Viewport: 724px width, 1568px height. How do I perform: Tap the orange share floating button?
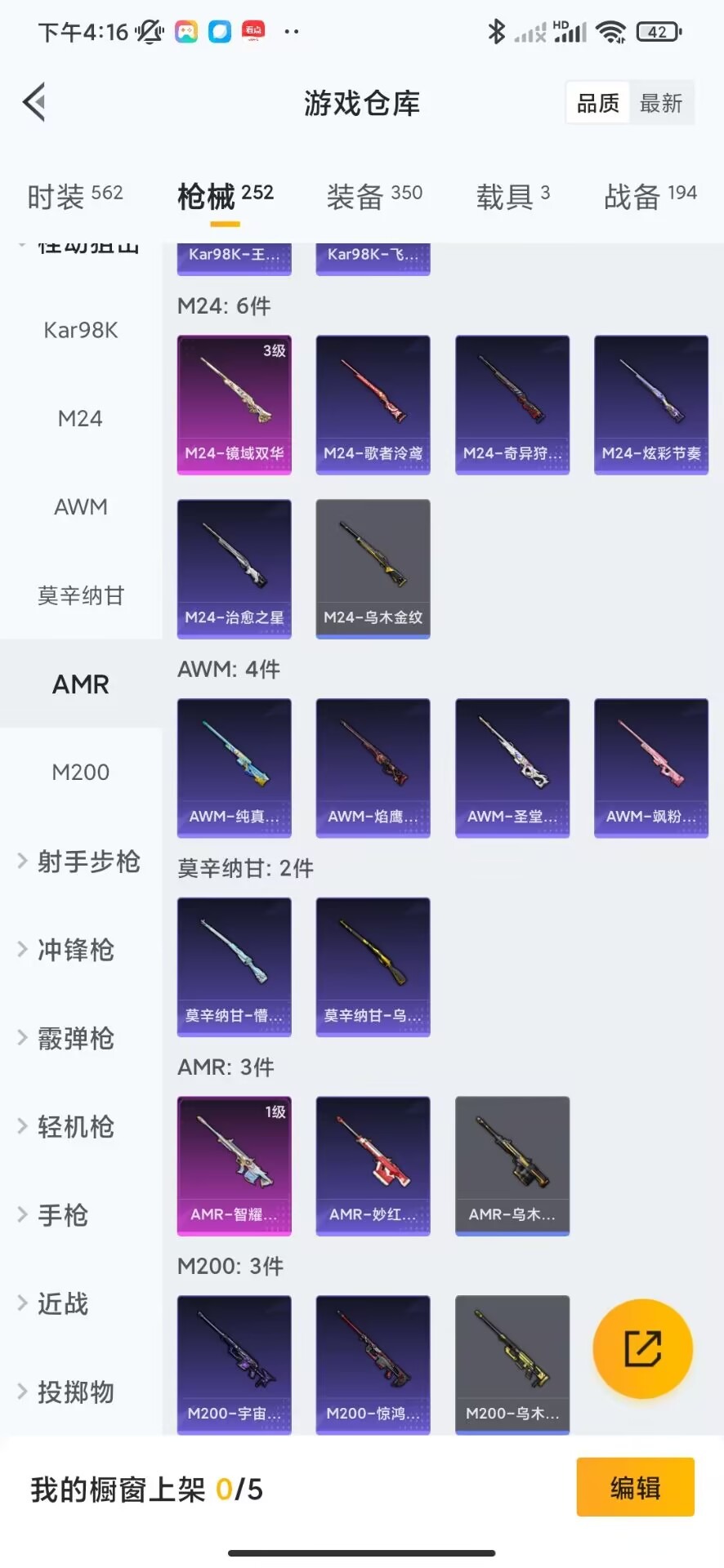tap(642, 1348)
